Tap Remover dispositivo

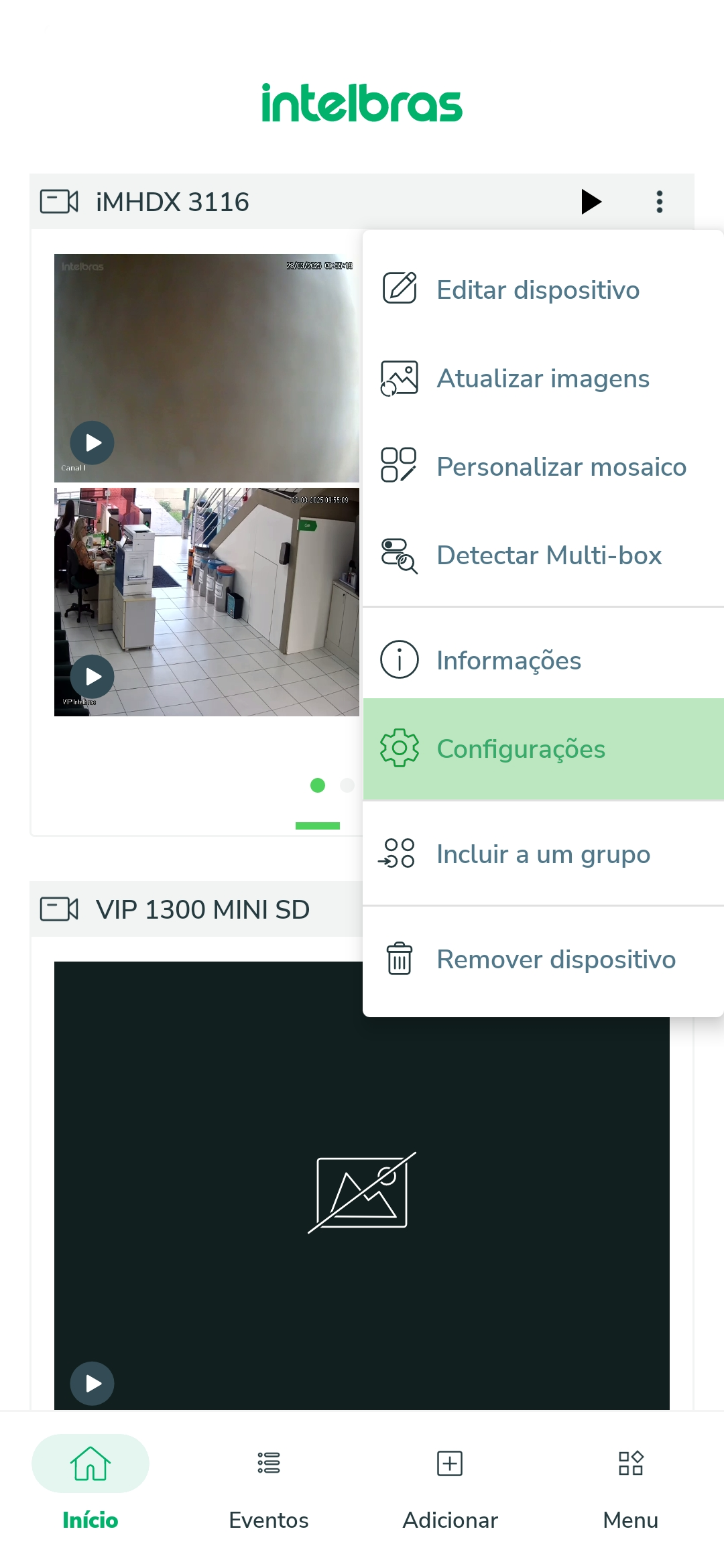pos(543,959)
